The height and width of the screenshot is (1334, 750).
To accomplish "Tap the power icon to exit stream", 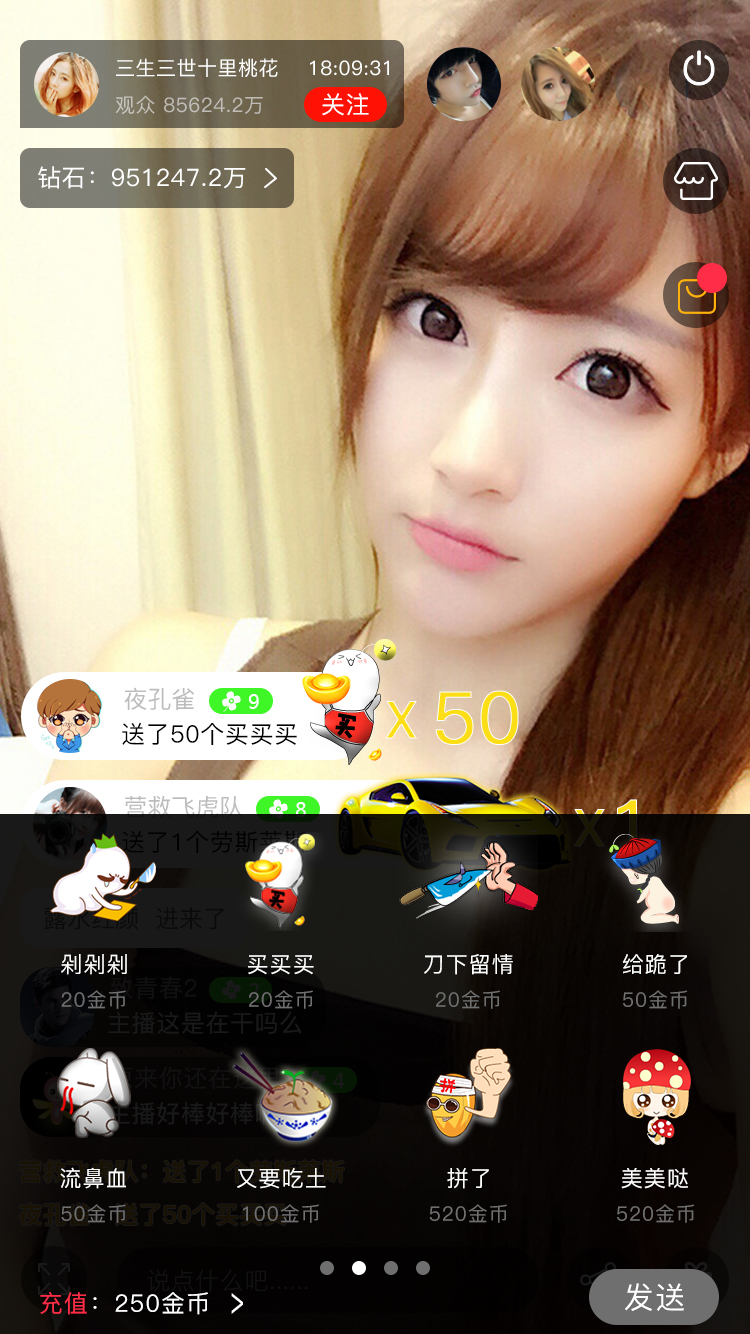I will [x=698, y=70].
